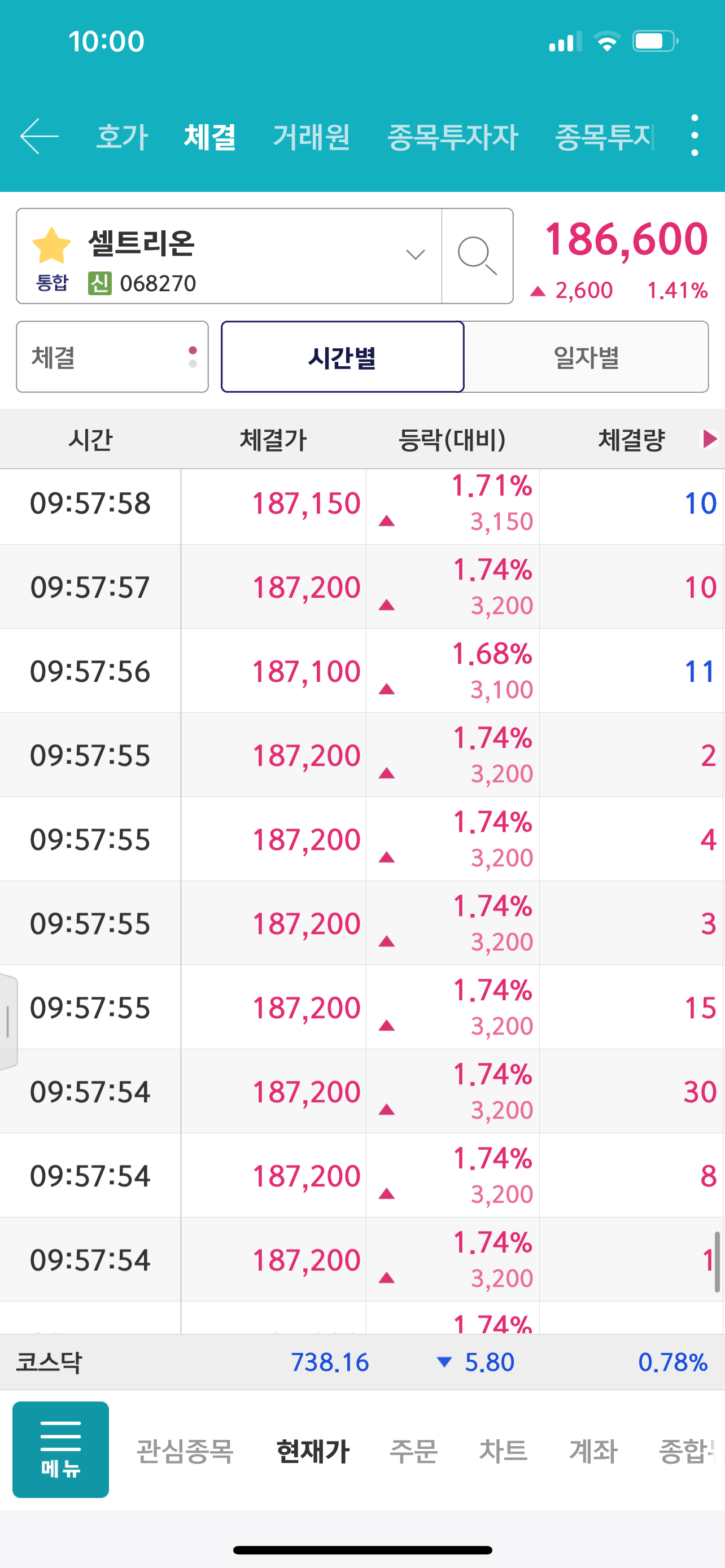Tap the 코스닥 index ticker bar
The image size is (725, 1568).
[362, 1362]
